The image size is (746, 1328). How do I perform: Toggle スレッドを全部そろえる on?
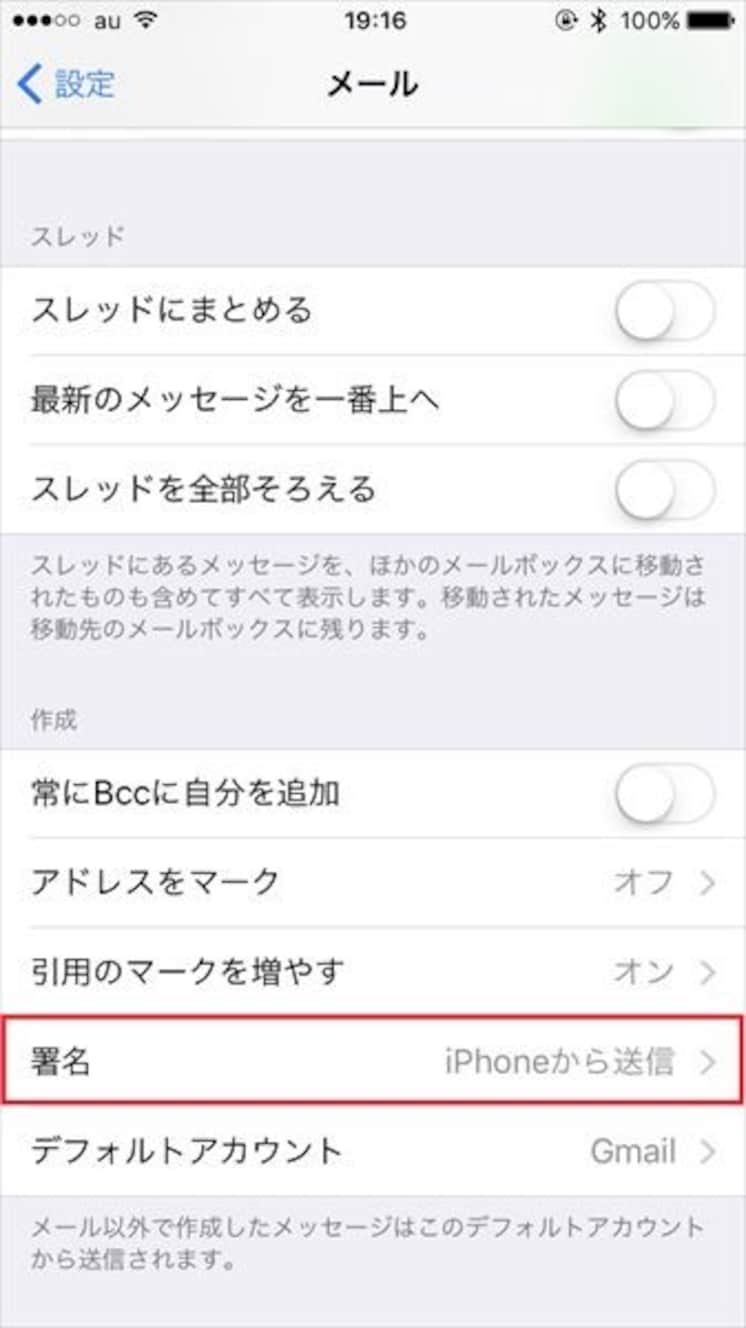[x=665, y=489]
